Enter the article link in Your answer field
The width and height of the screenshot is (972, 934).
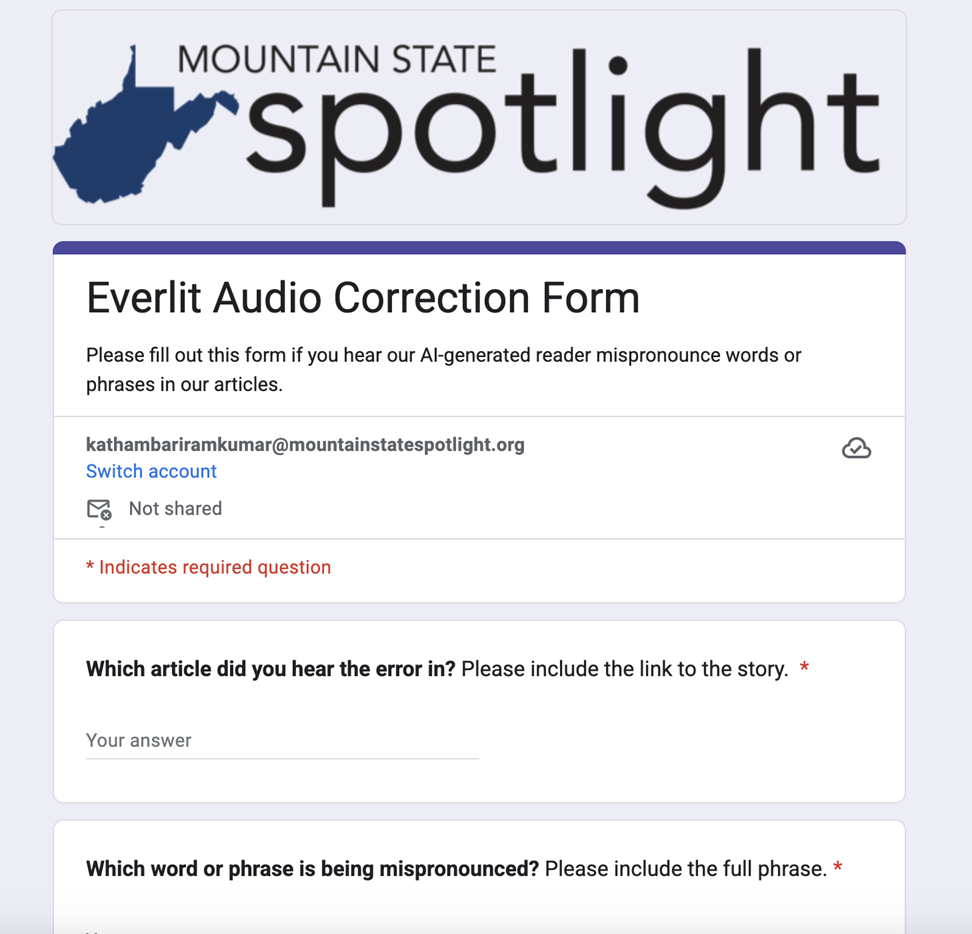tap(282, 741)
